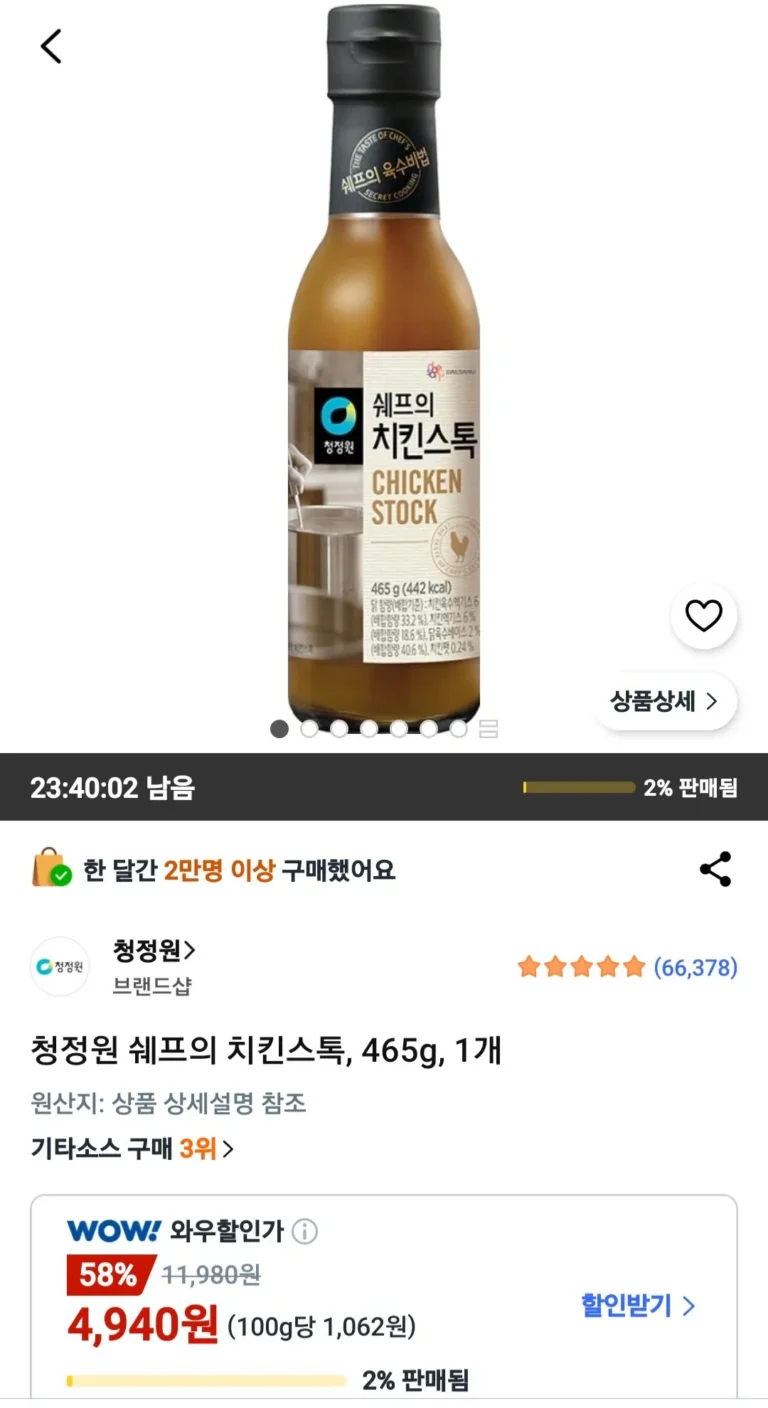Open the 기타소스 구매 3위 ranking
The width and height of the screenshot is (768, 1408).
pyautogui.click(x=132, y=1148)
